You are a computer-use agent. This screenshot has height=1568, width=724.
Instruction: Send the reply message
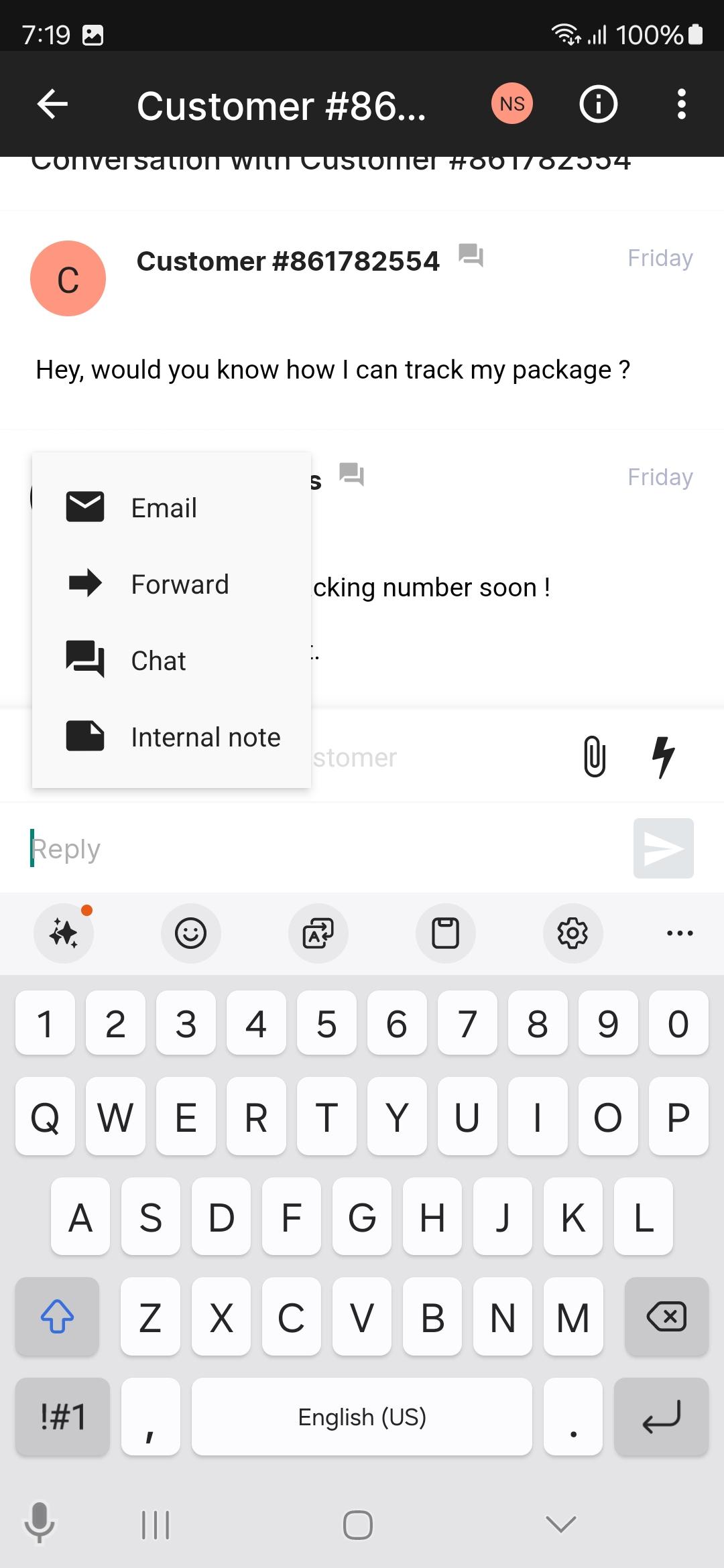[x=663, y=848]
